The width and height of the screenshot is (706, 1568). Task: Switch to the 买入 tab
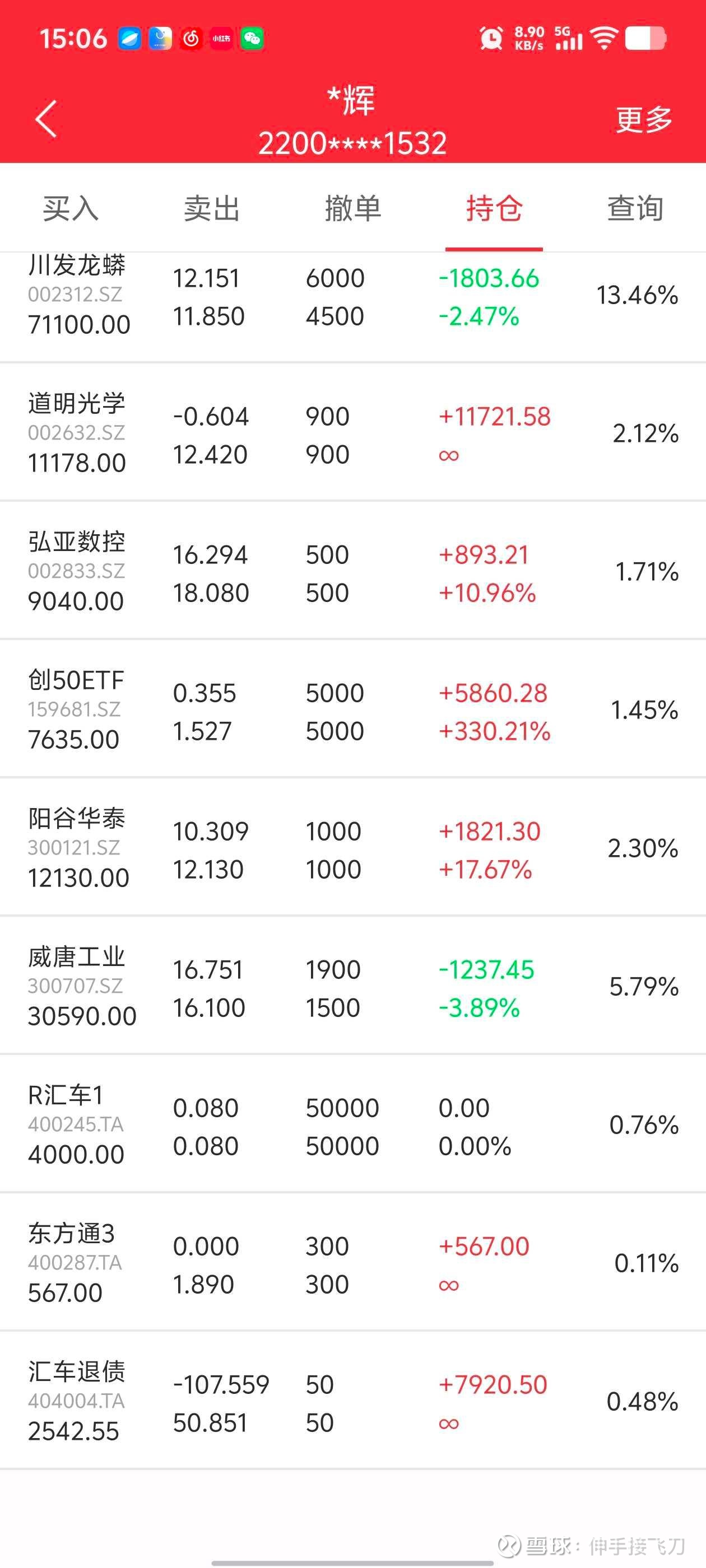point(71,209)
